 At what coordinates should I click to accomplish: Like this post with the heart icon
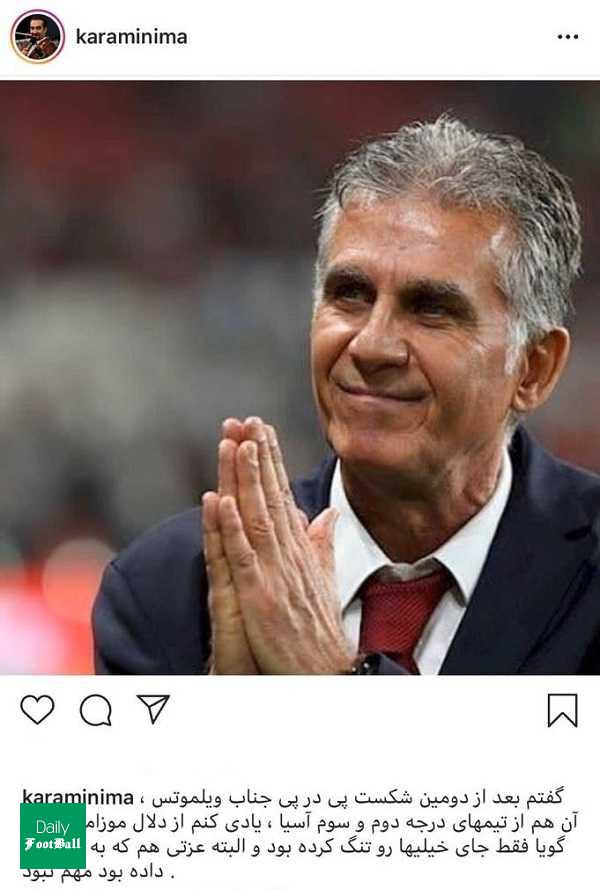pyautogui.click(x=37, y=709)
